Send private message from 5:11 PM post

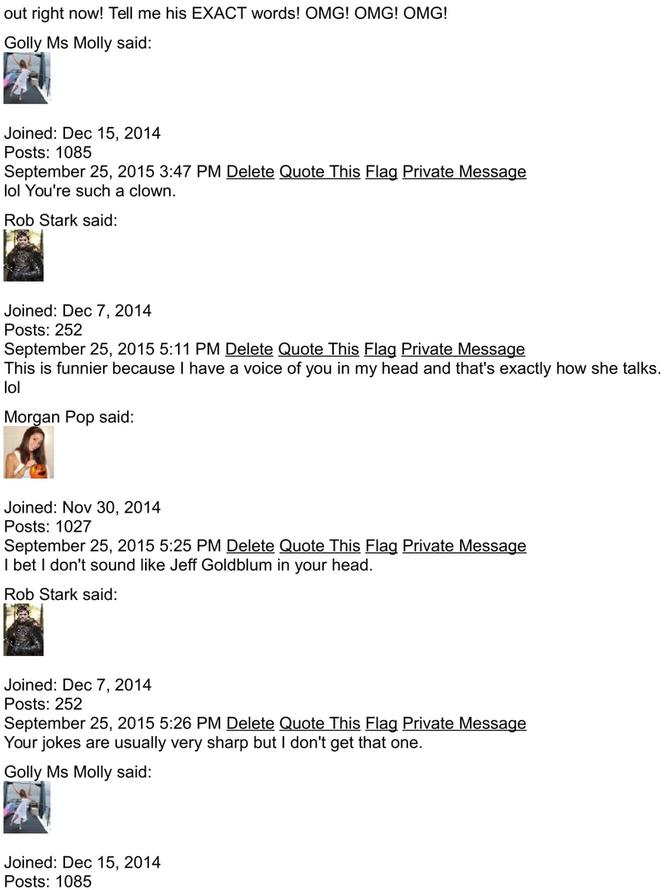pos(463,349)
